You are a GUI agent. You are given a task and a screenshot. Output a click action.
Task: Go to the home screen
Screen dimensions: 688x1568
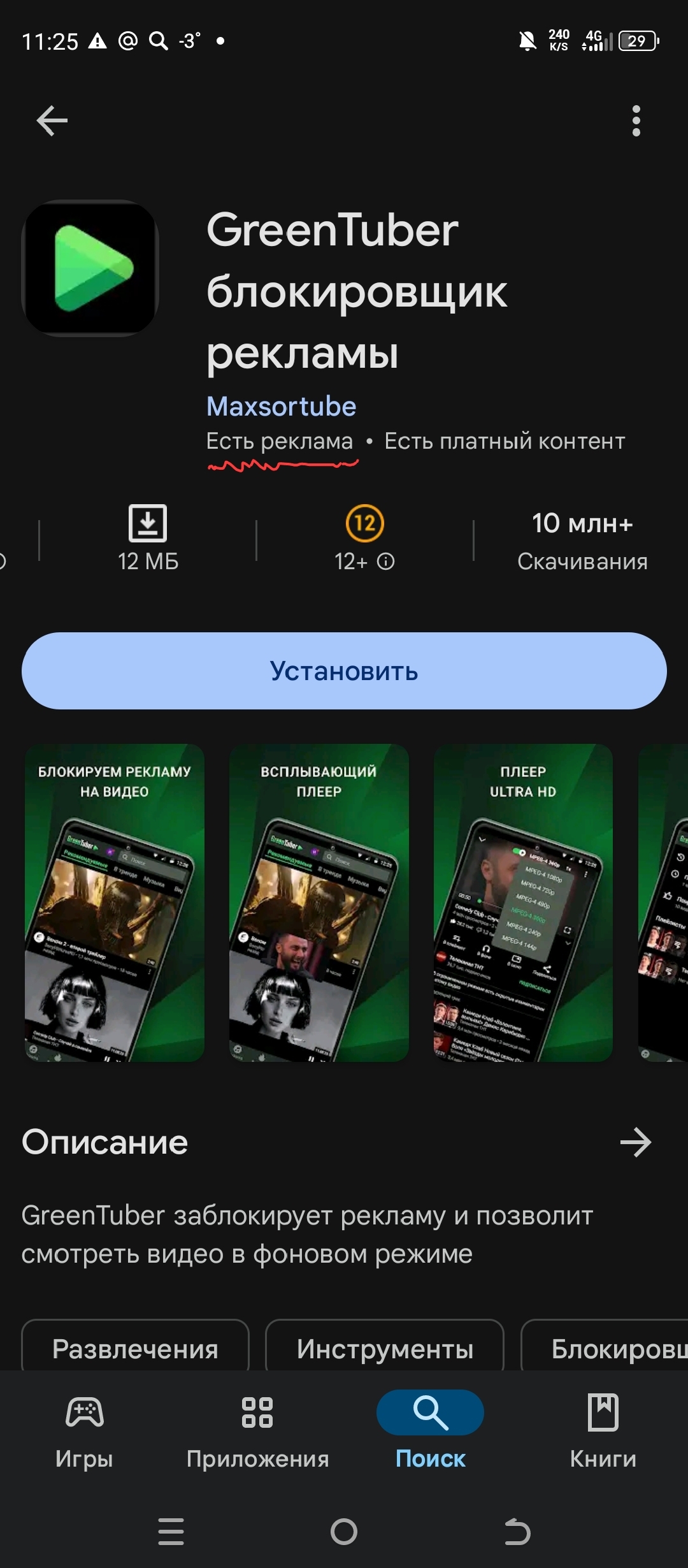click(x=344, y=1531)
